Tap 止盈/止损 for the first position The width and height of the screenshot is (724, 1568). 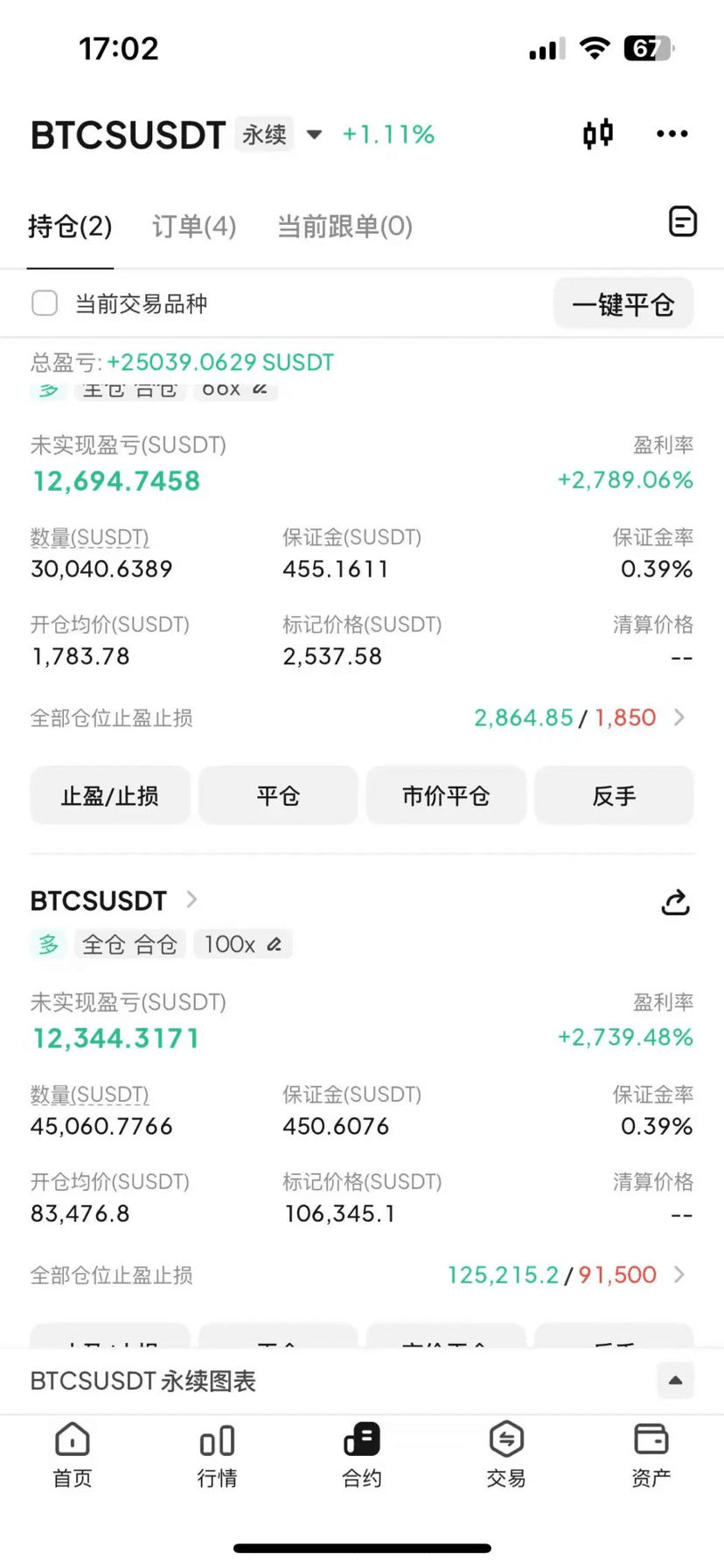pos(110,795)
